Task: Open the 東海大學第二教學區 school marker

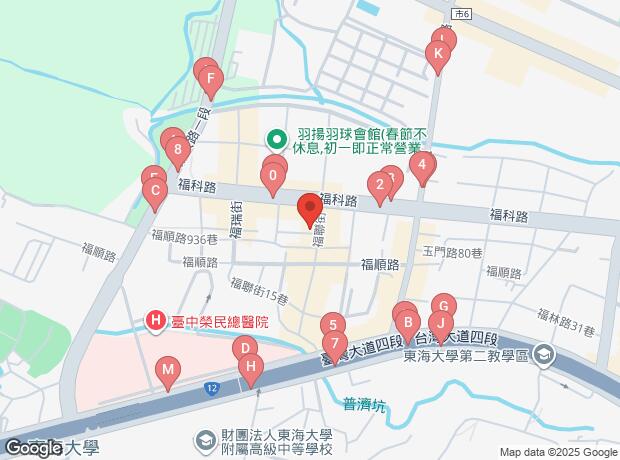Action: 544,356
